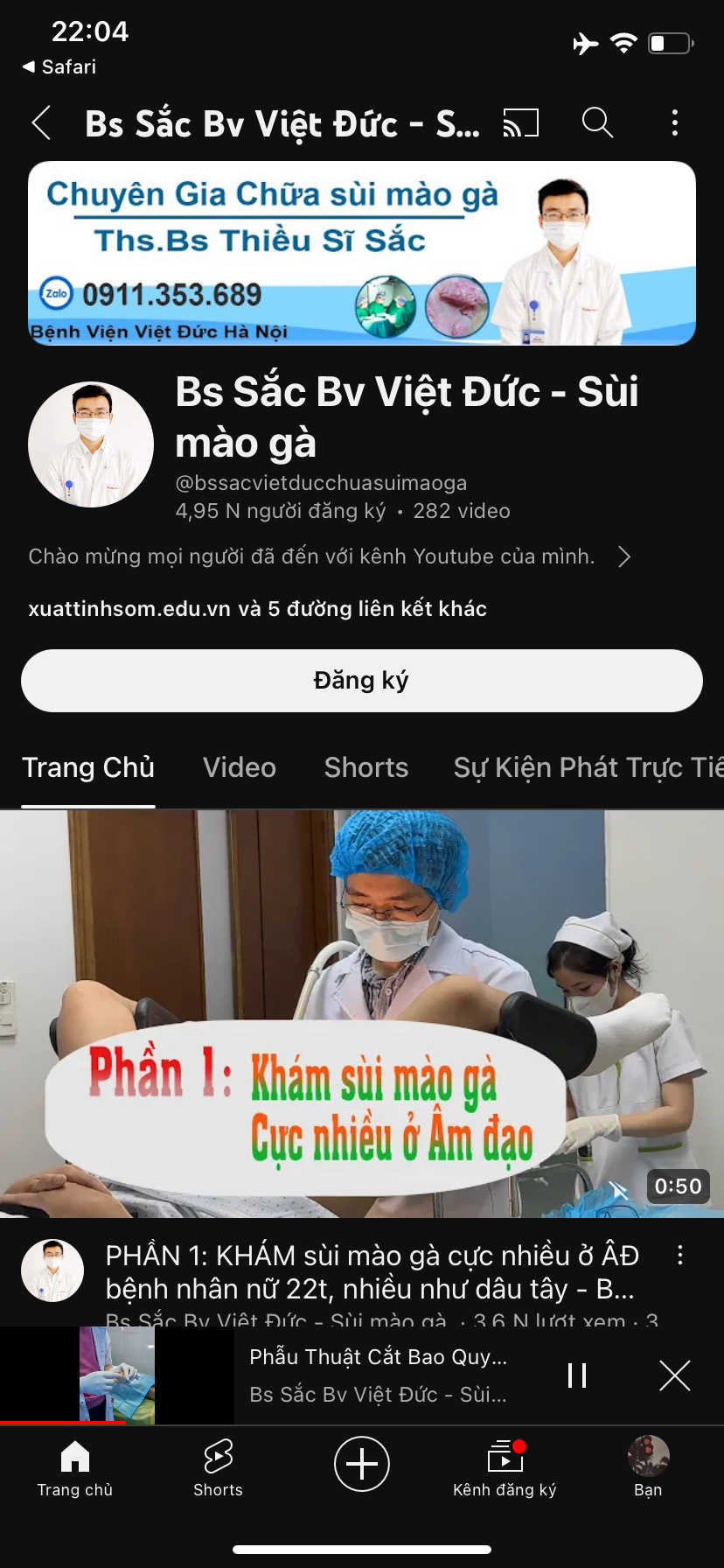This screenshot has height=1568, width=724.
Task: Open the cast to device option
Action: (x=521, y=123)
